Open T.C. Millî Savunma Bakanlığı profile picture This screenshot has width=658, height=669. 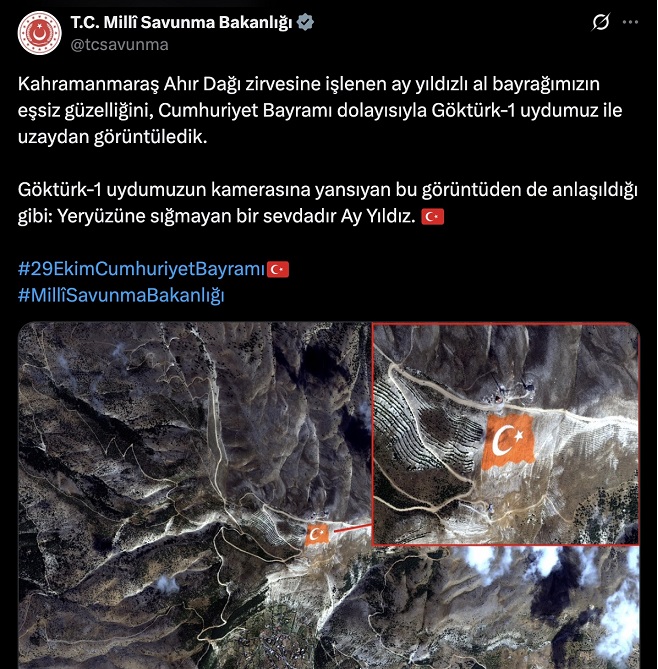point(39,33)
